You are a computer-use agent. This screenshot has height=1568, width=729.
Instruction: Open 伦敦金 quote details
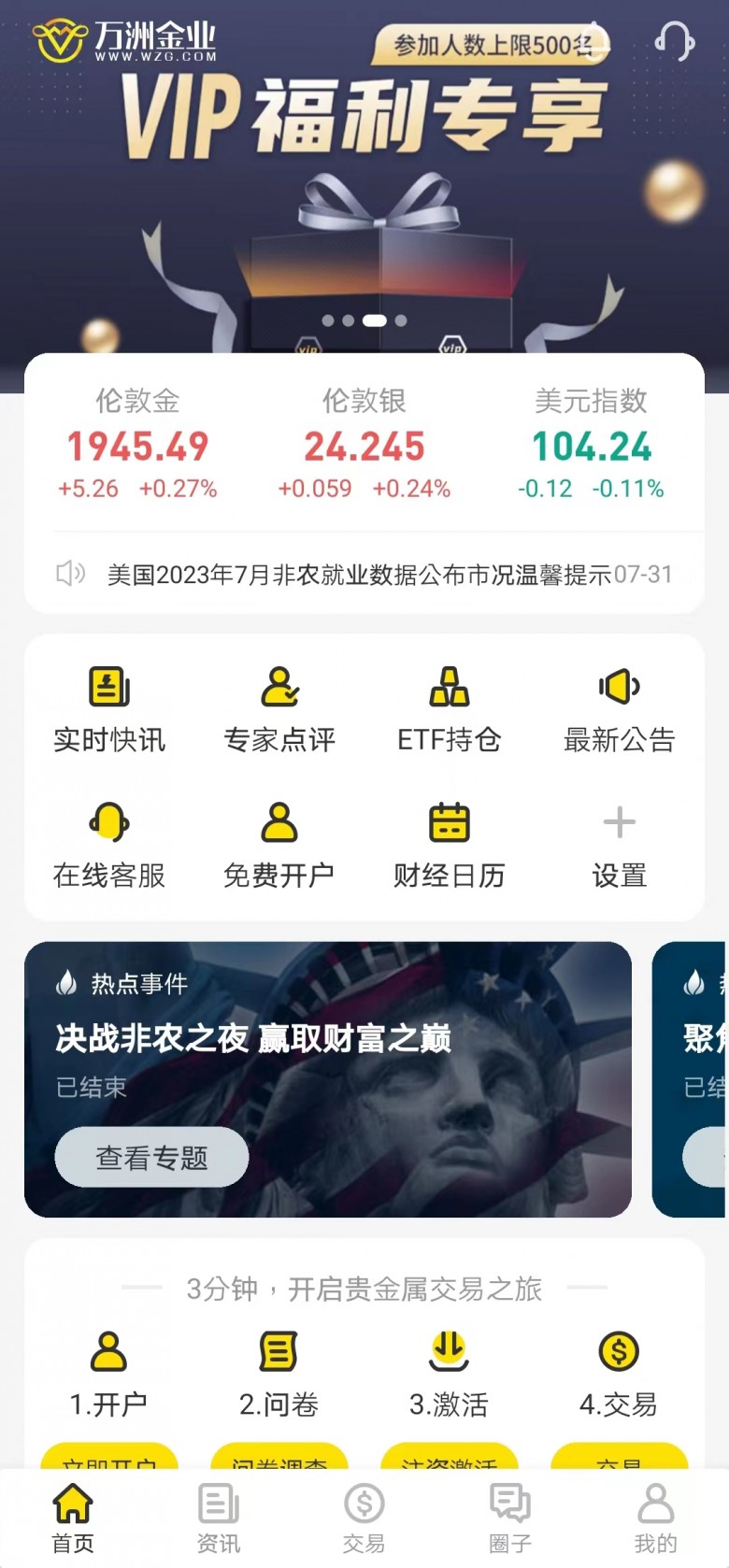pos(137,446)
